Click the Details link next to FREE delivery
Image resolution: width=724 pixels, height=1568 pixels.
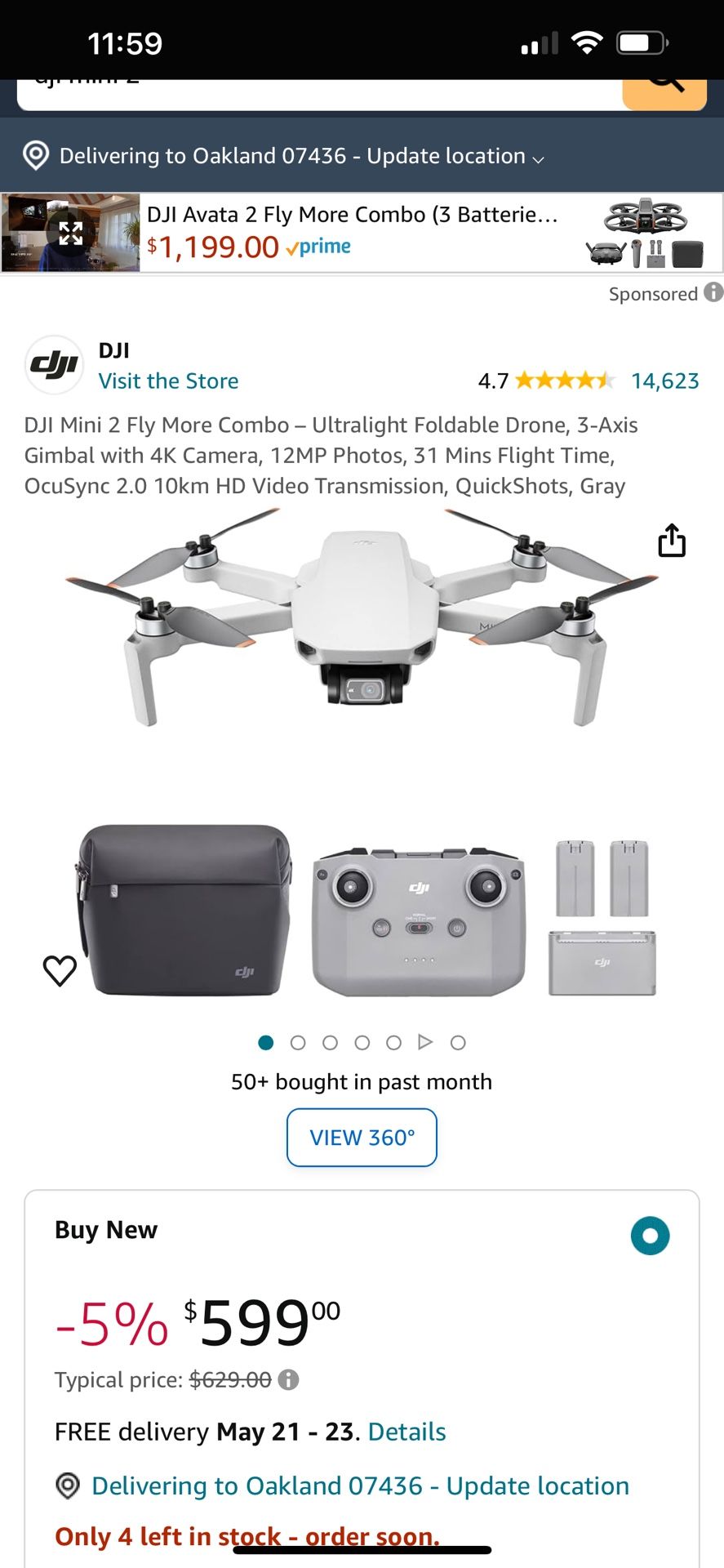(406, 1432)
